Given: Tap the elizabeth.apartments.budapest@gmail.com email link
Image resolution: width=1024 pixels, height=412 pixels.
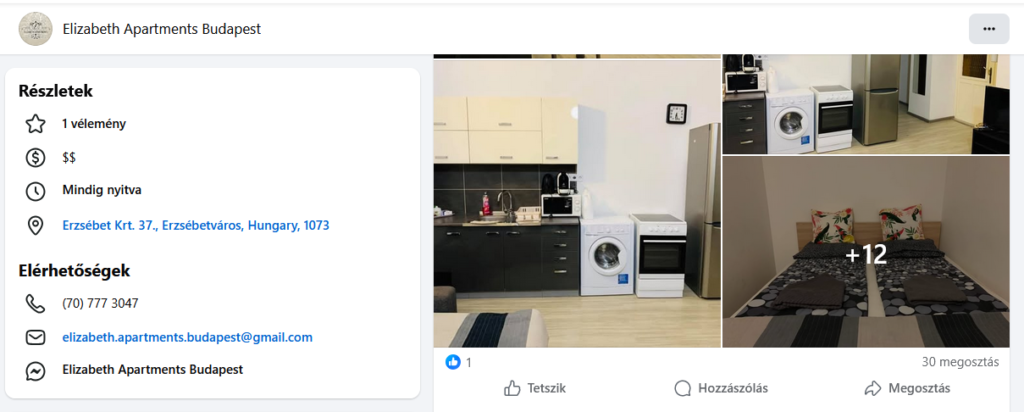Looking at the screenshot, I should [x=187, y=338].
